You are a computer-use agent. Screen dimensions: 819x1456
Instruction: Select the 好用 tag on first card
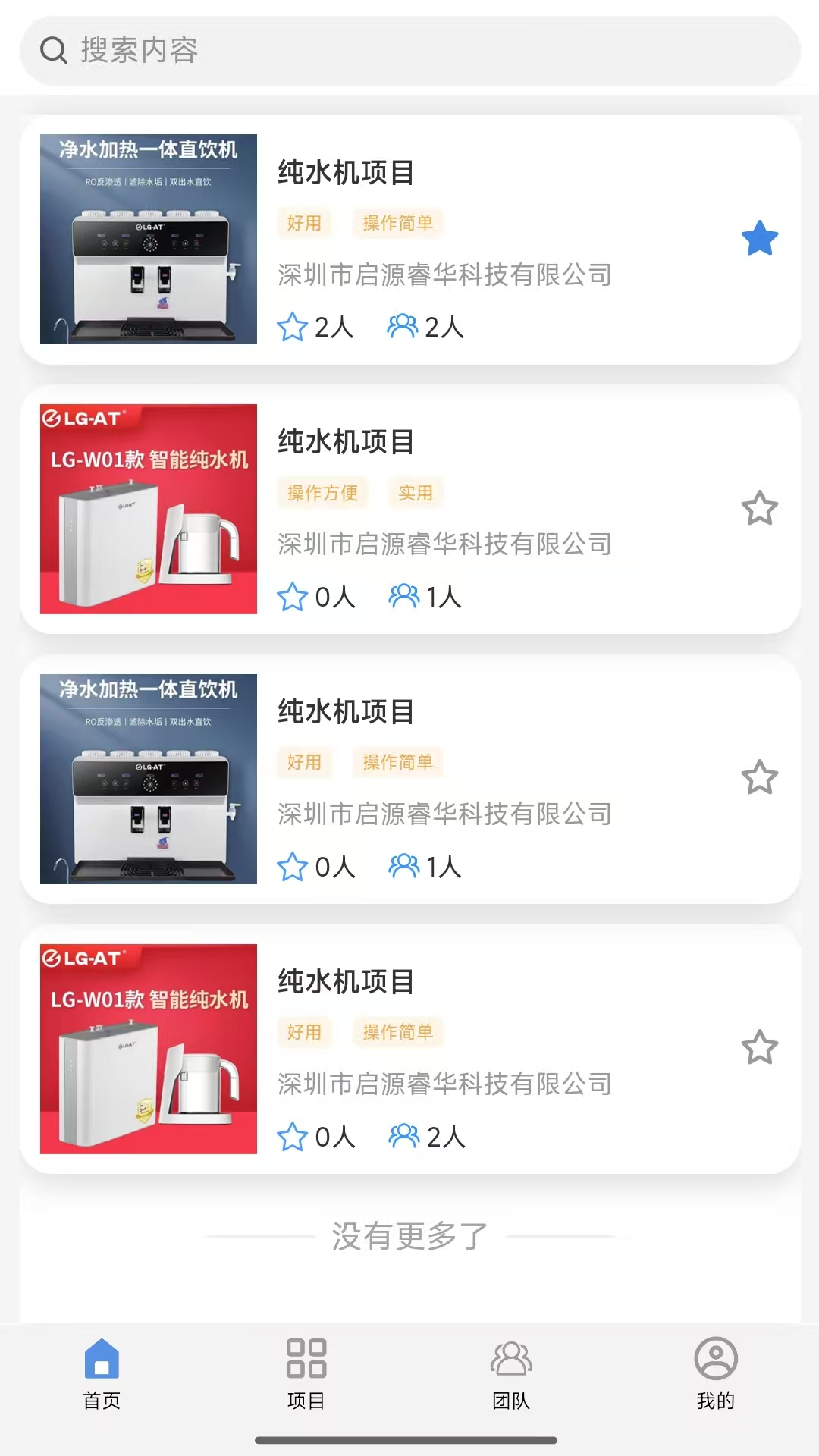click(x=304, y=224)
